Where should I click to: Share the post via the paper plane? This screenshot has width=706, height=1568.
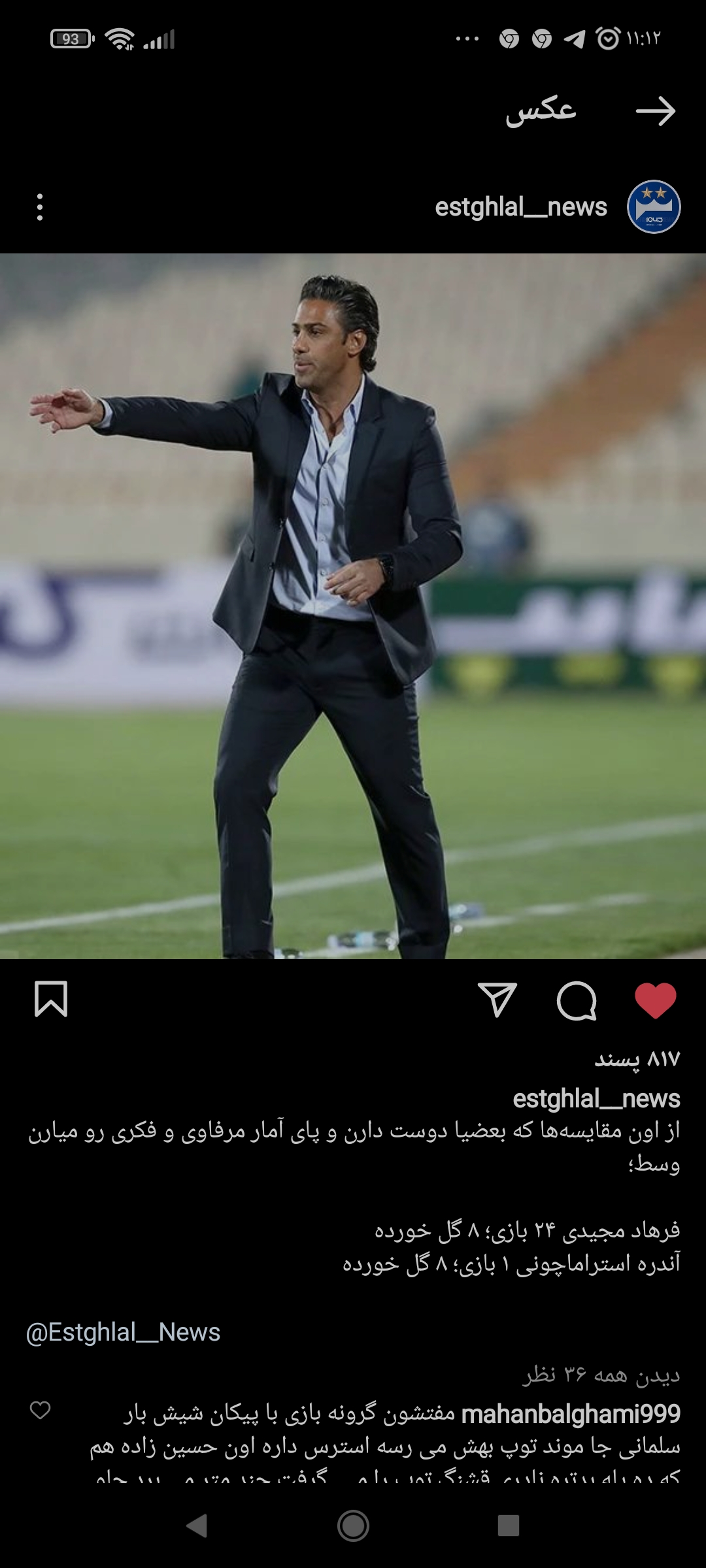point(497,1000)
